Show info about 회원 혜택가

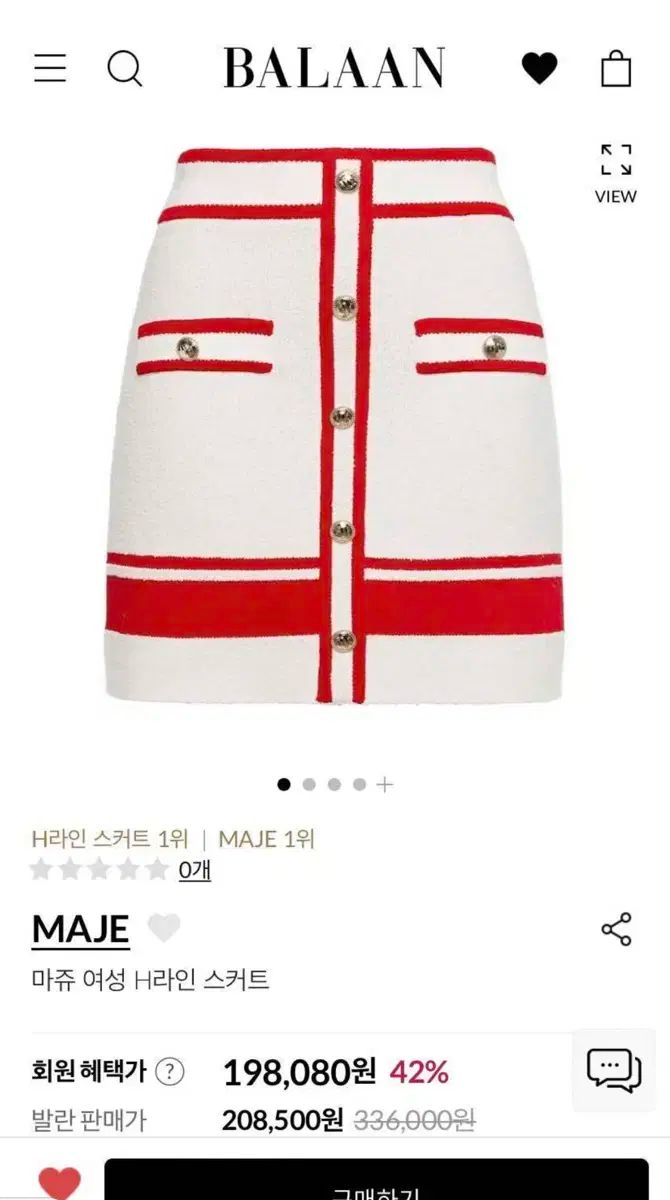coord(171,1072)
